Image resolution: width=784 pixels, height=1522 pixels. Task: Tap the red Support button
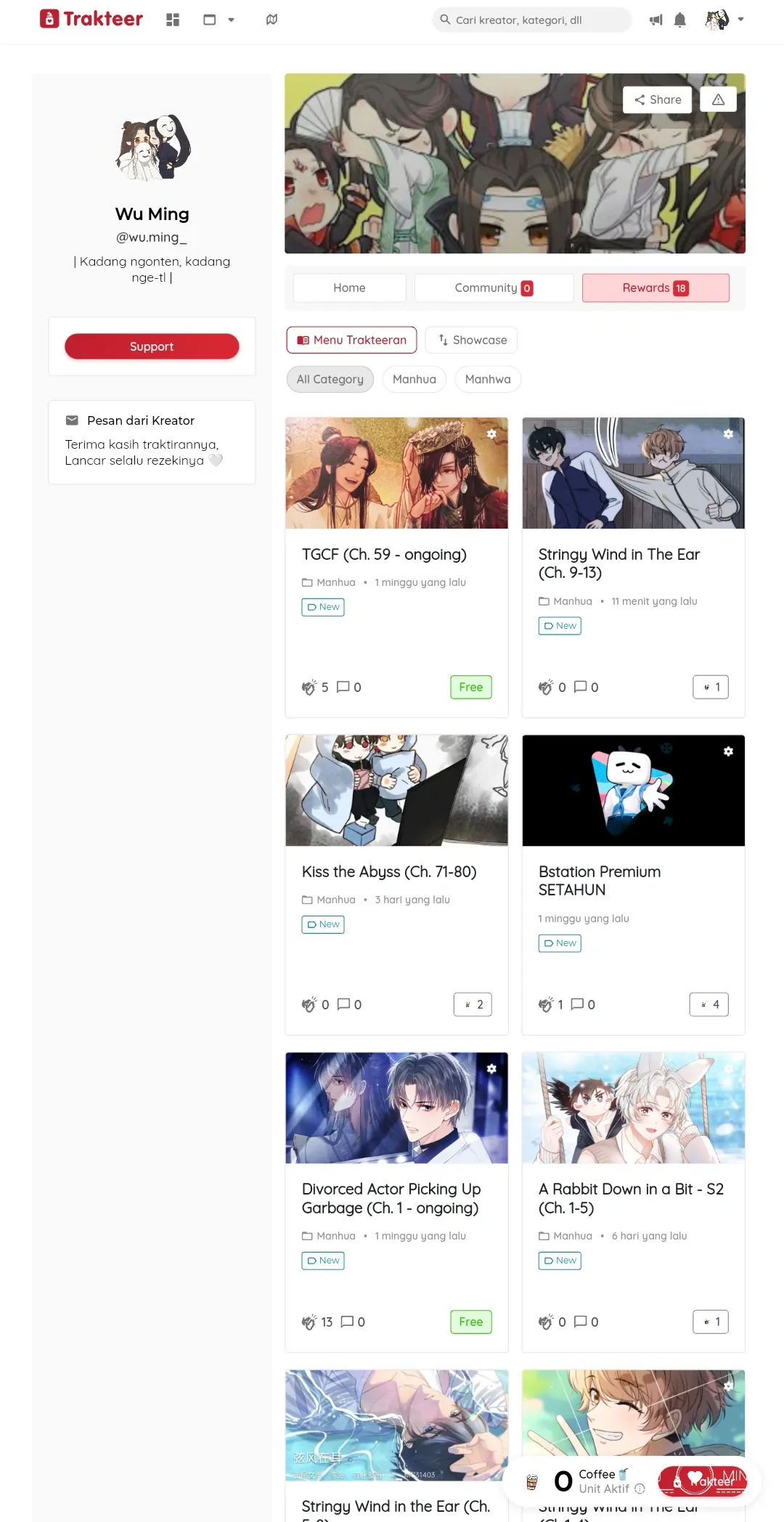[152, 346]
